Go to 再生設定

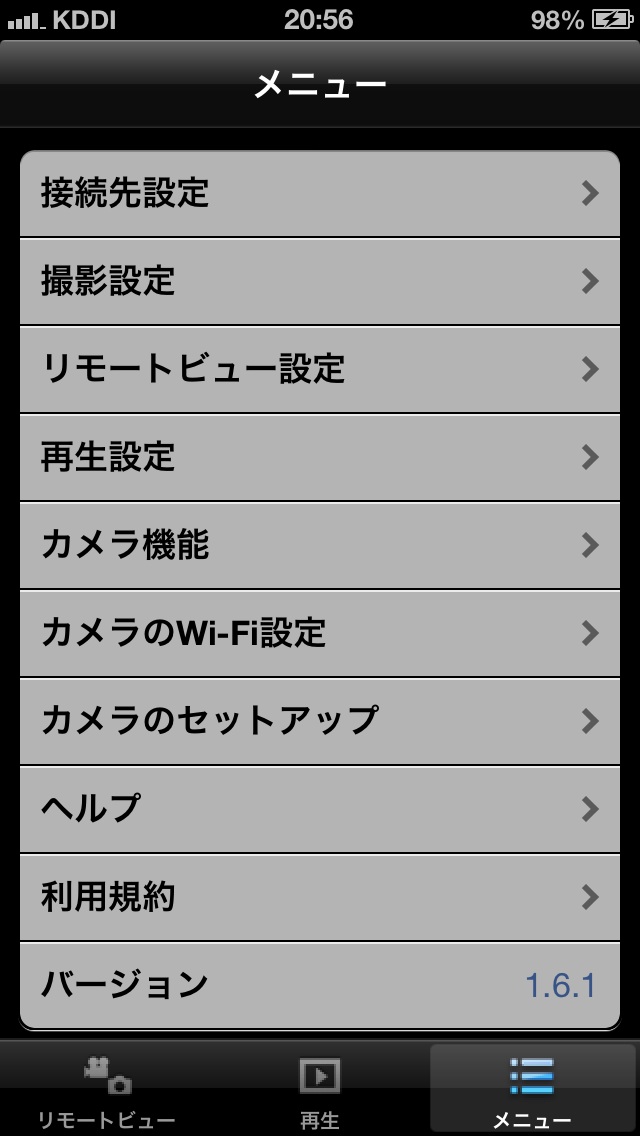pos(320,457)
